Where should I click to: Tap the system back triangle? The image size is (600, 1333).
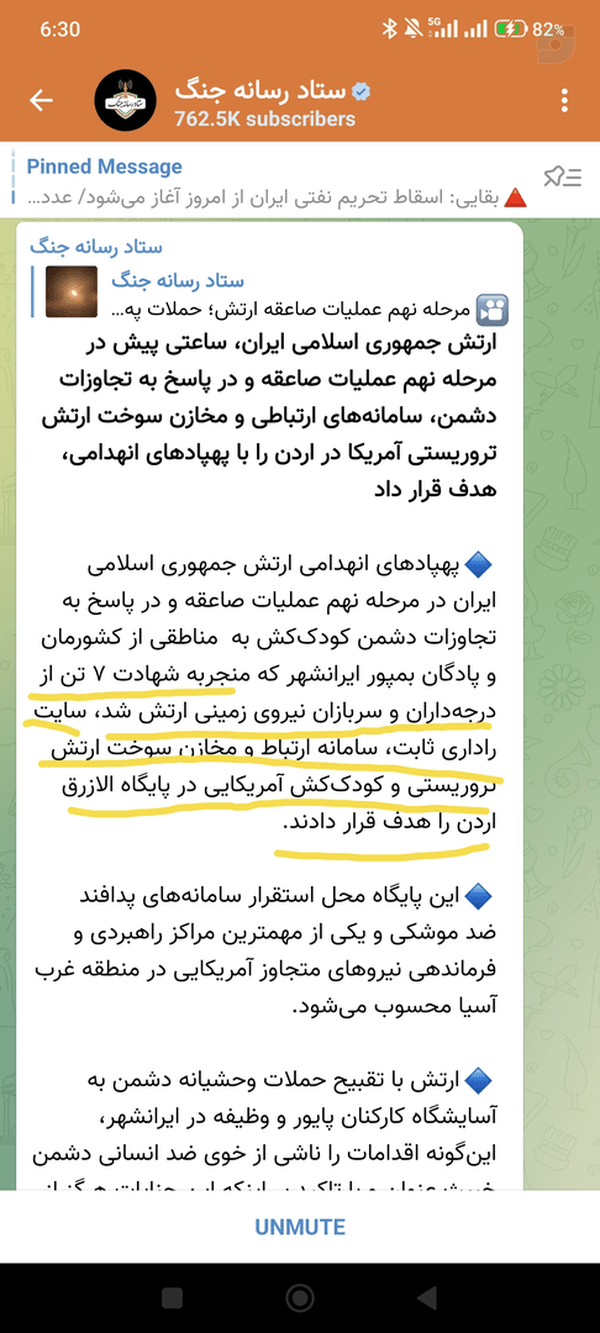[427, 1297]
